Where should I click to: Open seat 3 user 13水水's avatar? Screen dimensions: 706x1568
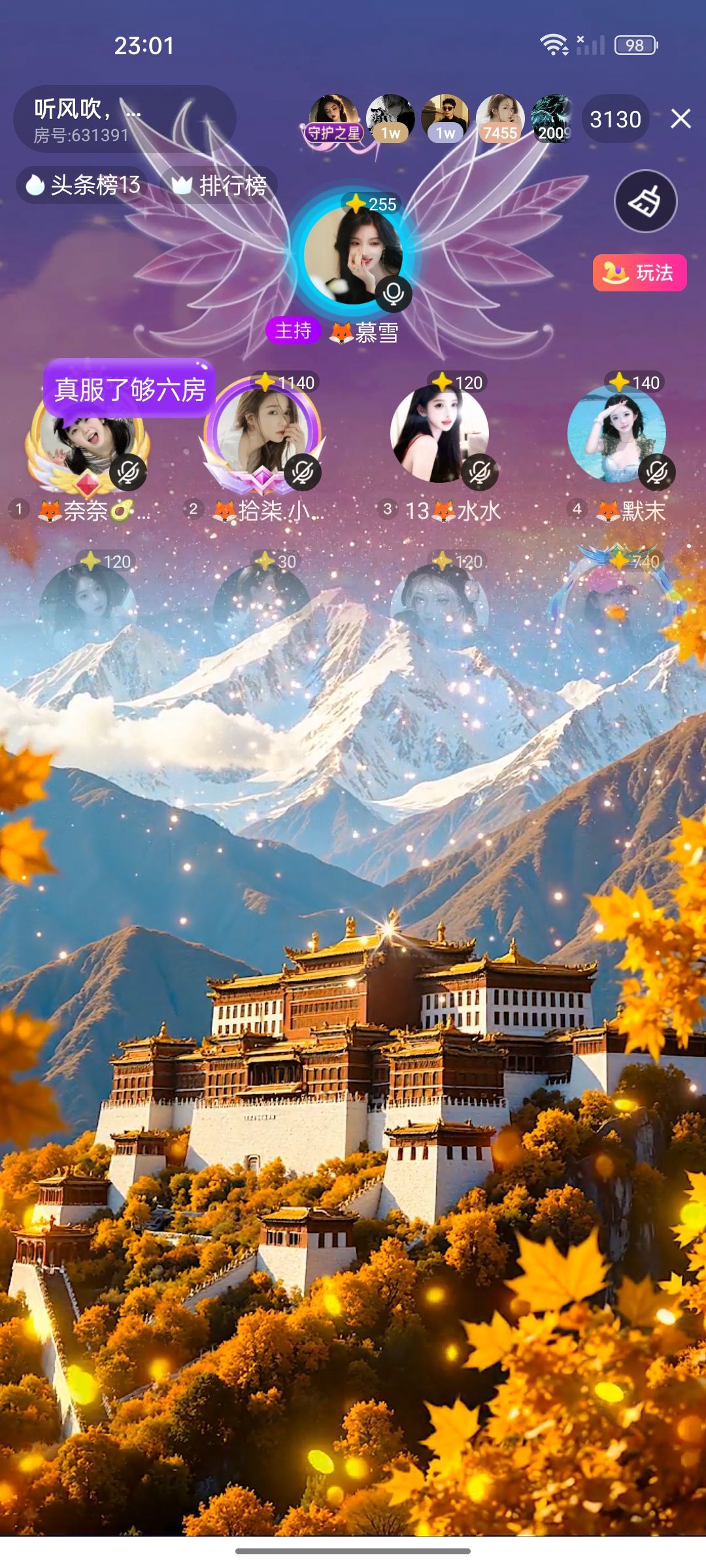[439, 434]
